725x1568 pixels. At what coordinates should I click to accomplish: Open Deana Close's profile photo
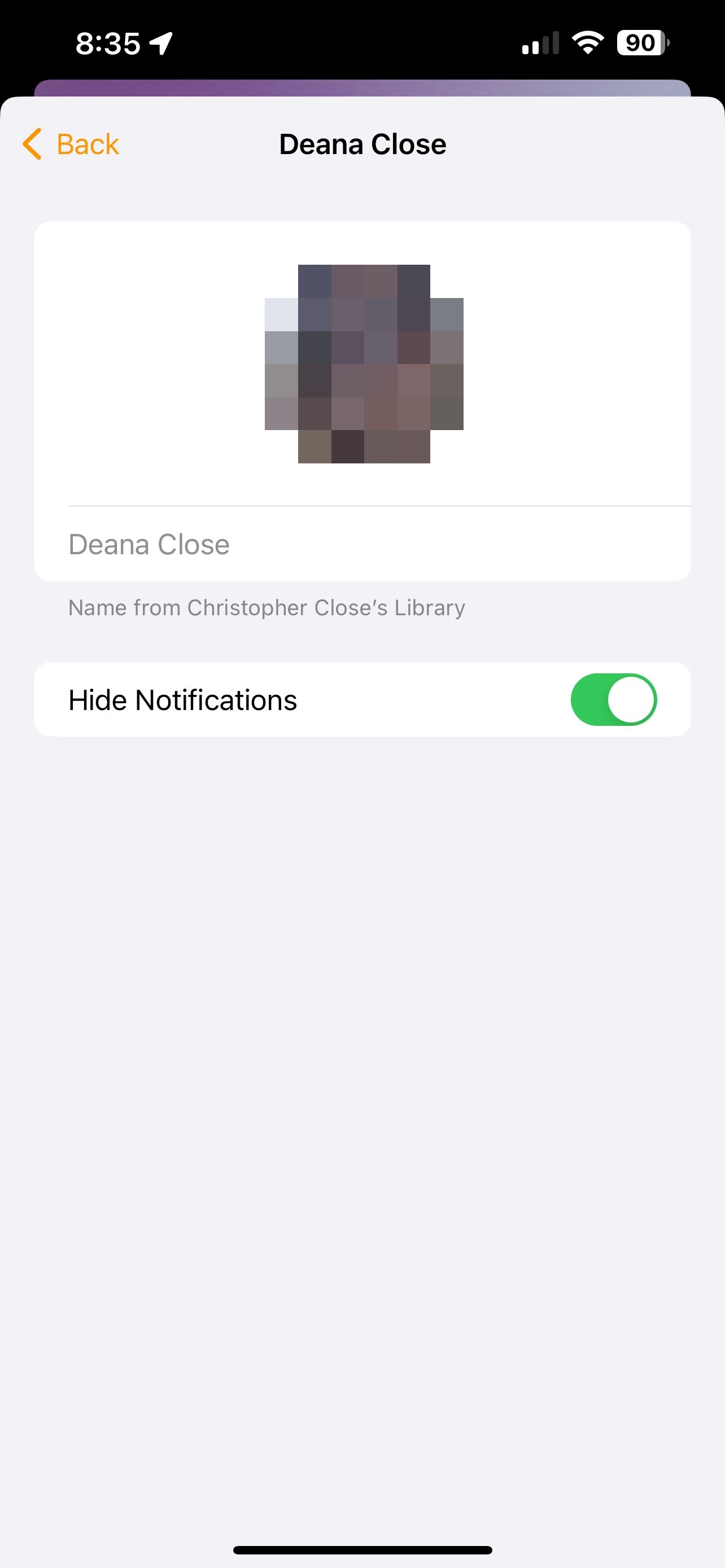tap(364, 364)
